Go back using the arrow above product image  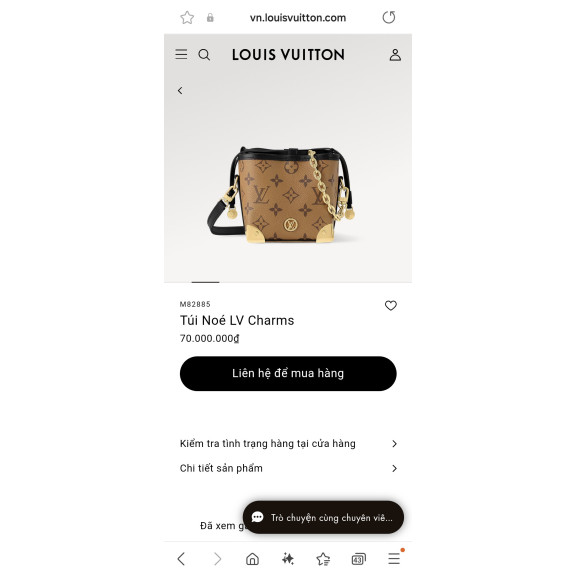pyautogui.click(x=180, y=90)
